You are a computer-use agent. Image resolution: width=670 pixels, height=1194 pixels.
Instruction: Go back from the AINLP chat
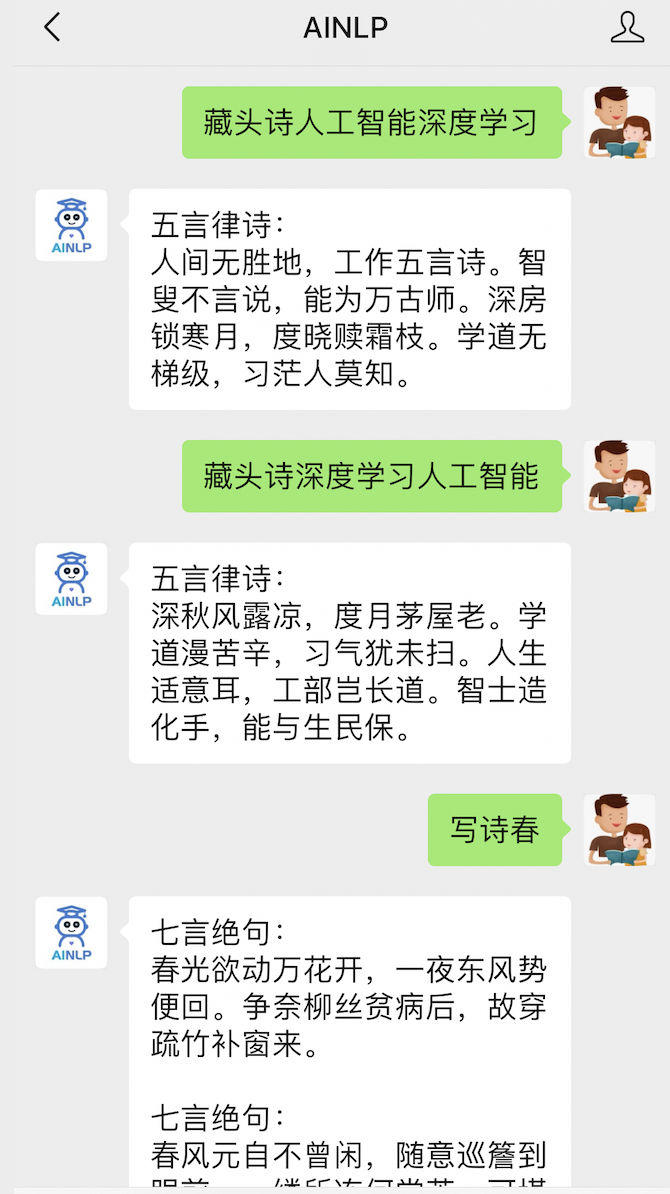click(52, 28)
